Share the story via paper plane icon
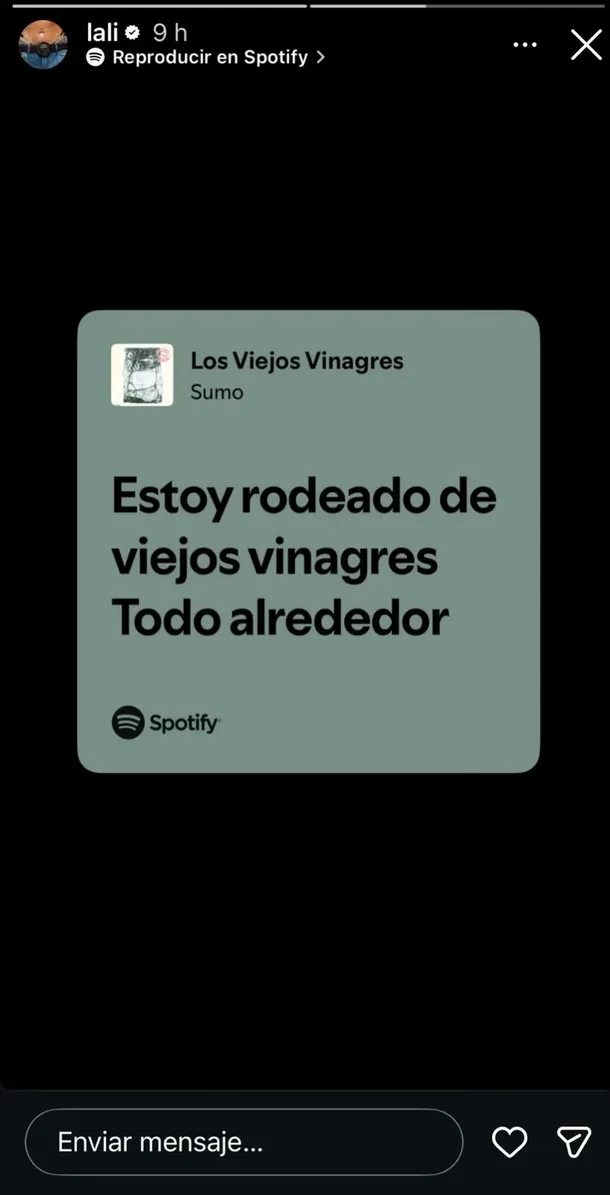 click(573, 1142)
